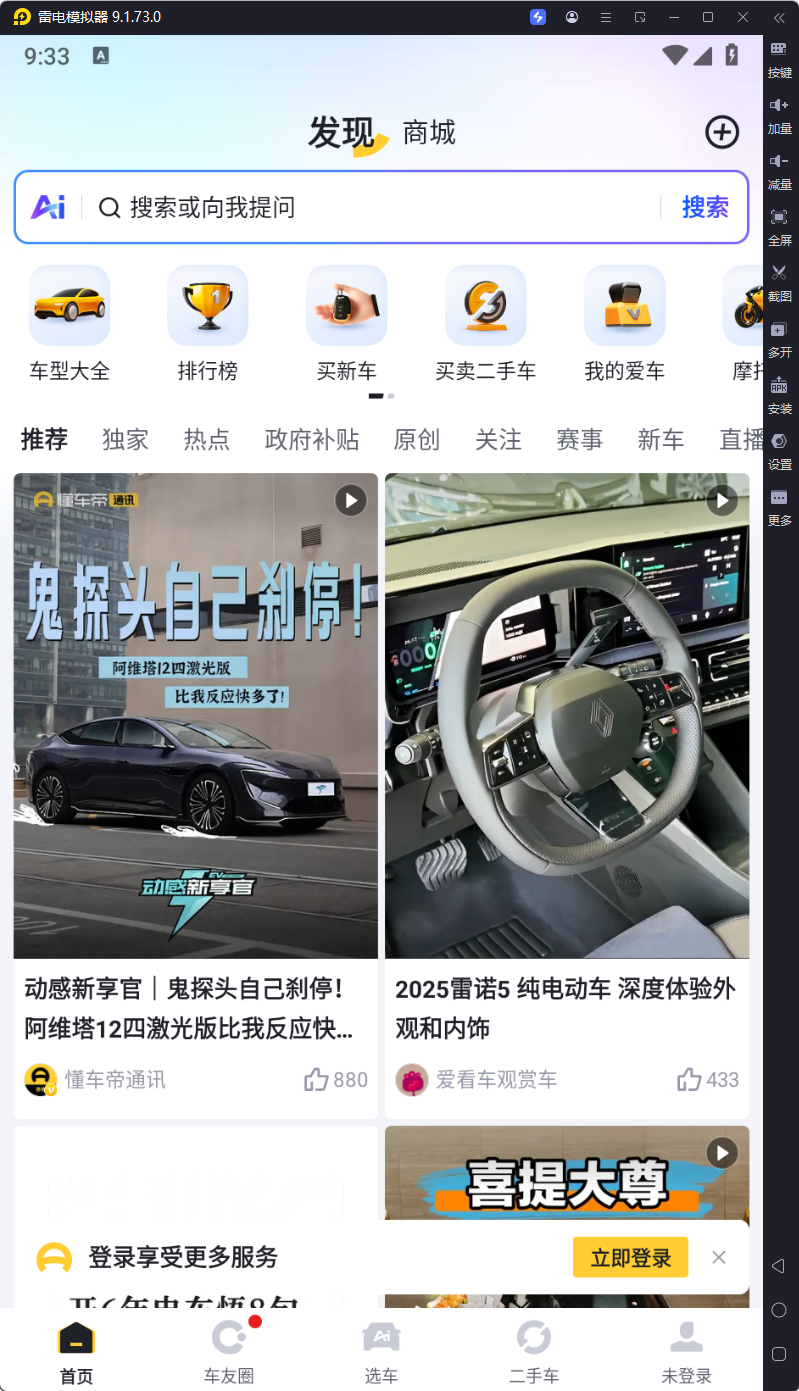Tap the 买卖二手车 icon

pos(485,305)
